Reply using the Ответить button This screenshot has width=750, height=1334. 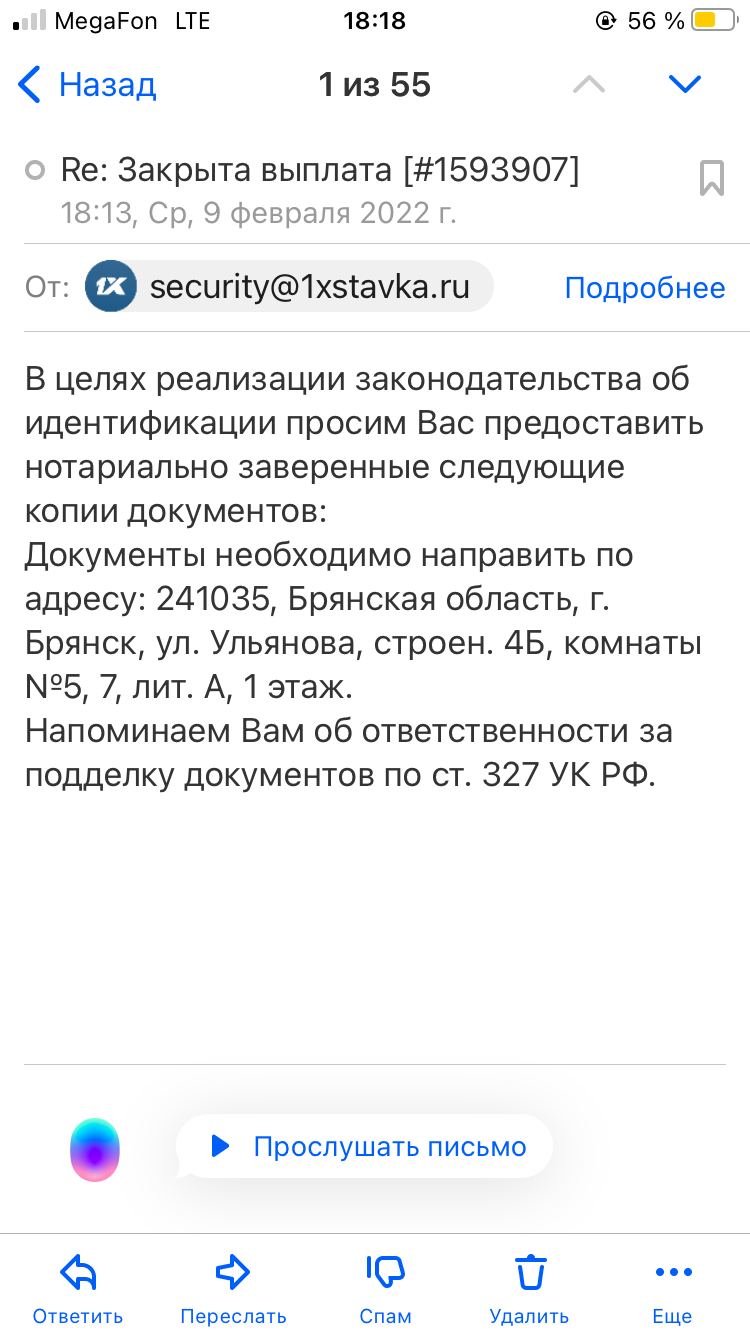tap(78, 1290)
